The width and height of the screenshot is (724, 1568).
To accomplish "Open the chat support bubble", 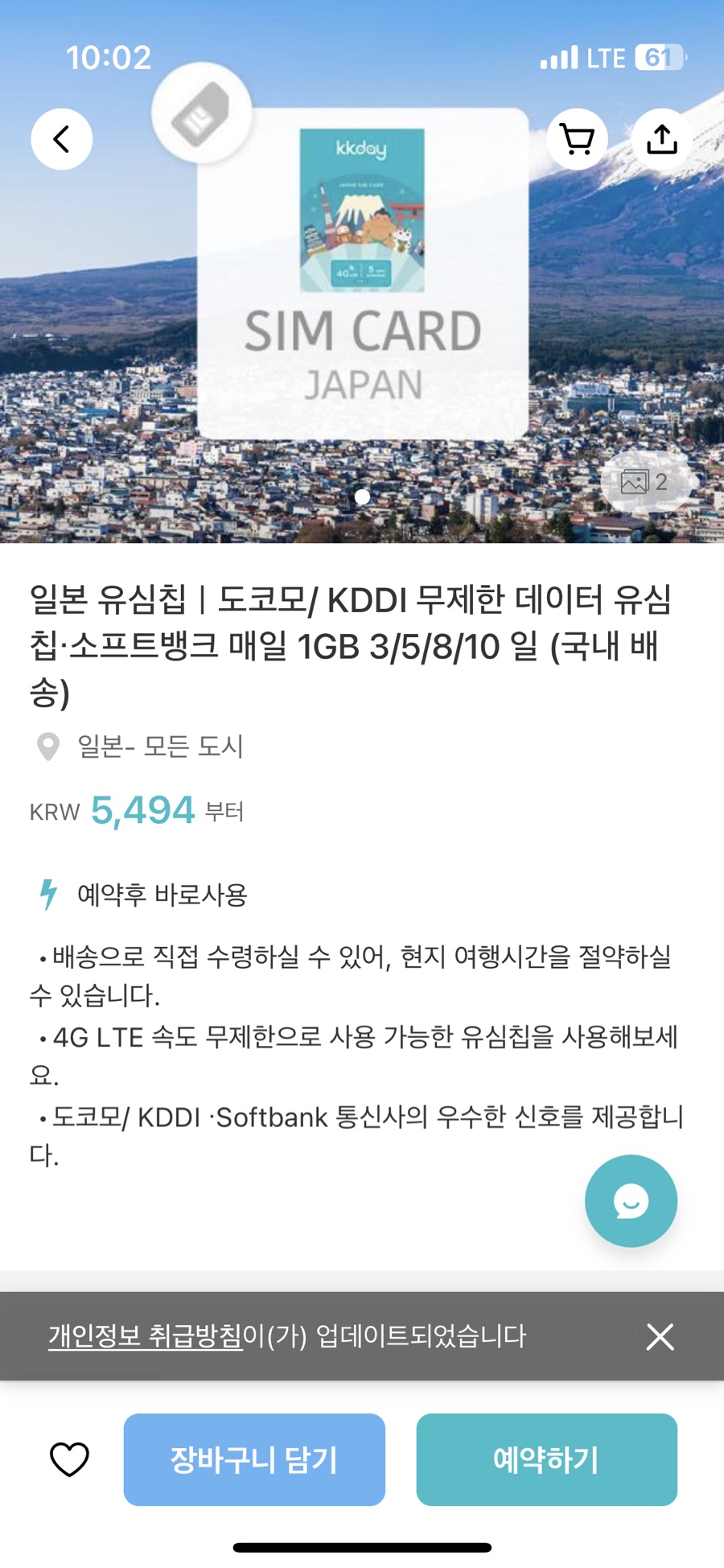I will pos(631,1201).
